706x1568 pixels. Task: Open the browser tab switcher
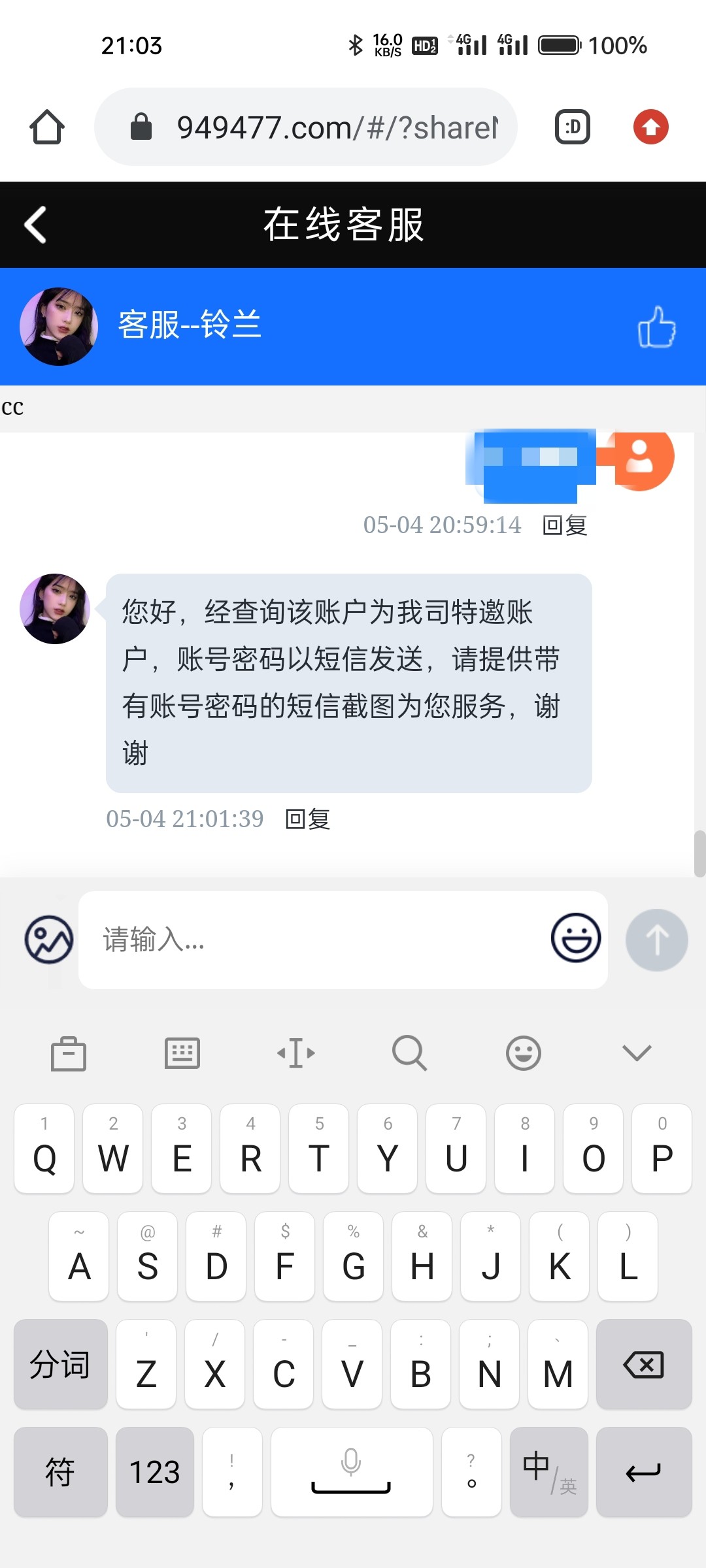tap(572, 127)
